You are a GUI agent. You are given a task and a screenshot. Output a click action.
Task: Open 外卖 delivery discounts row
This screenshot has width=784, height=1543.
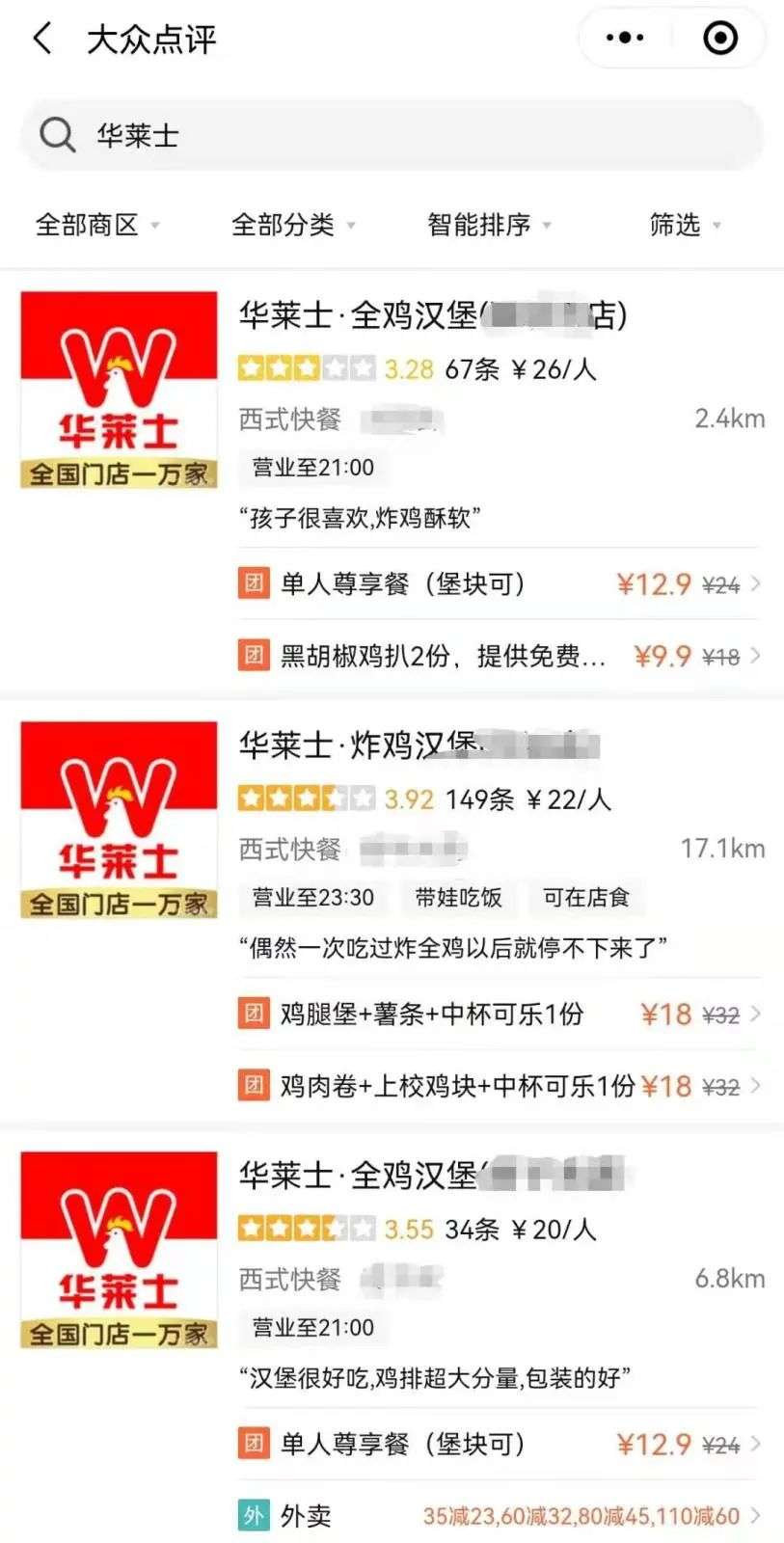click(x=497, y=1516)
